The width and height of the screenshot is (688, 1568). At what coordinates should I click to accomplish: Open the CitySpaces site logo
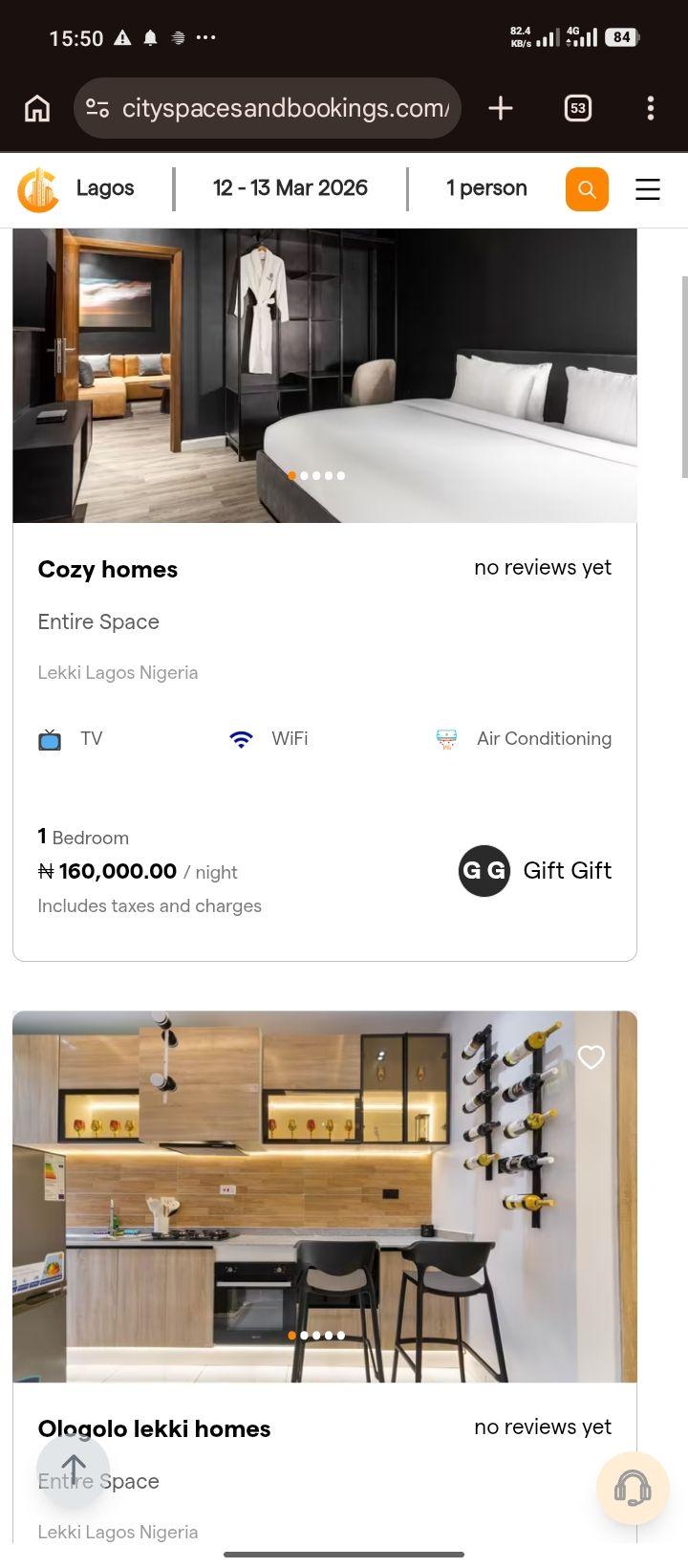coord(36,189)
